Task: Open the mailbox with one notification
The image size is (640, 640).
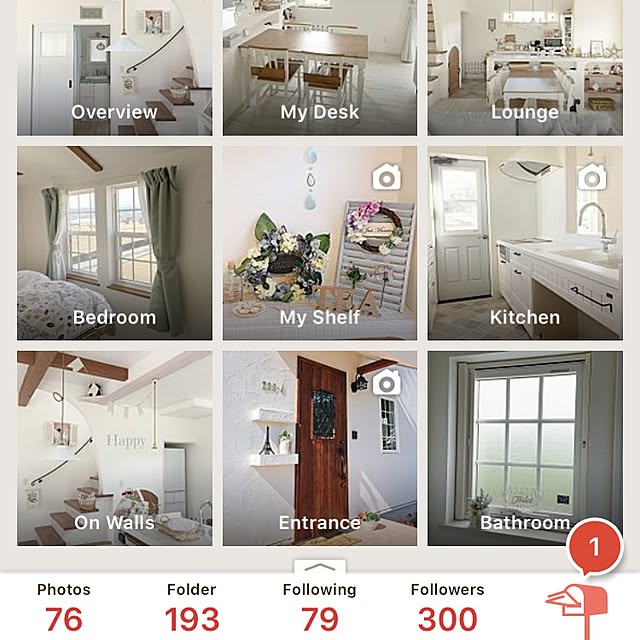Action: pos(577,602)
